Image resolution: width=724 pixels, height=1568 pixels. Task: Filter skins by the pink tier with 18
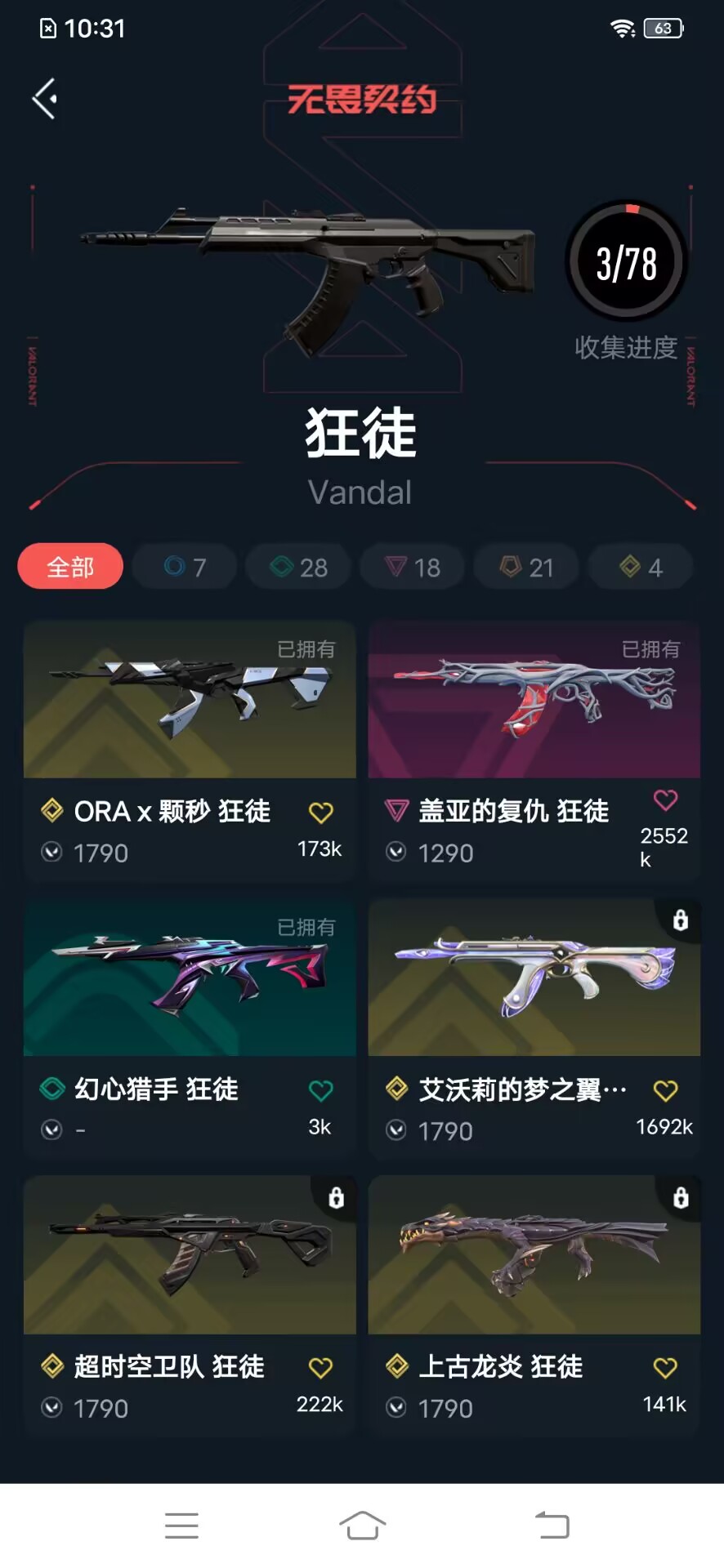413,566
